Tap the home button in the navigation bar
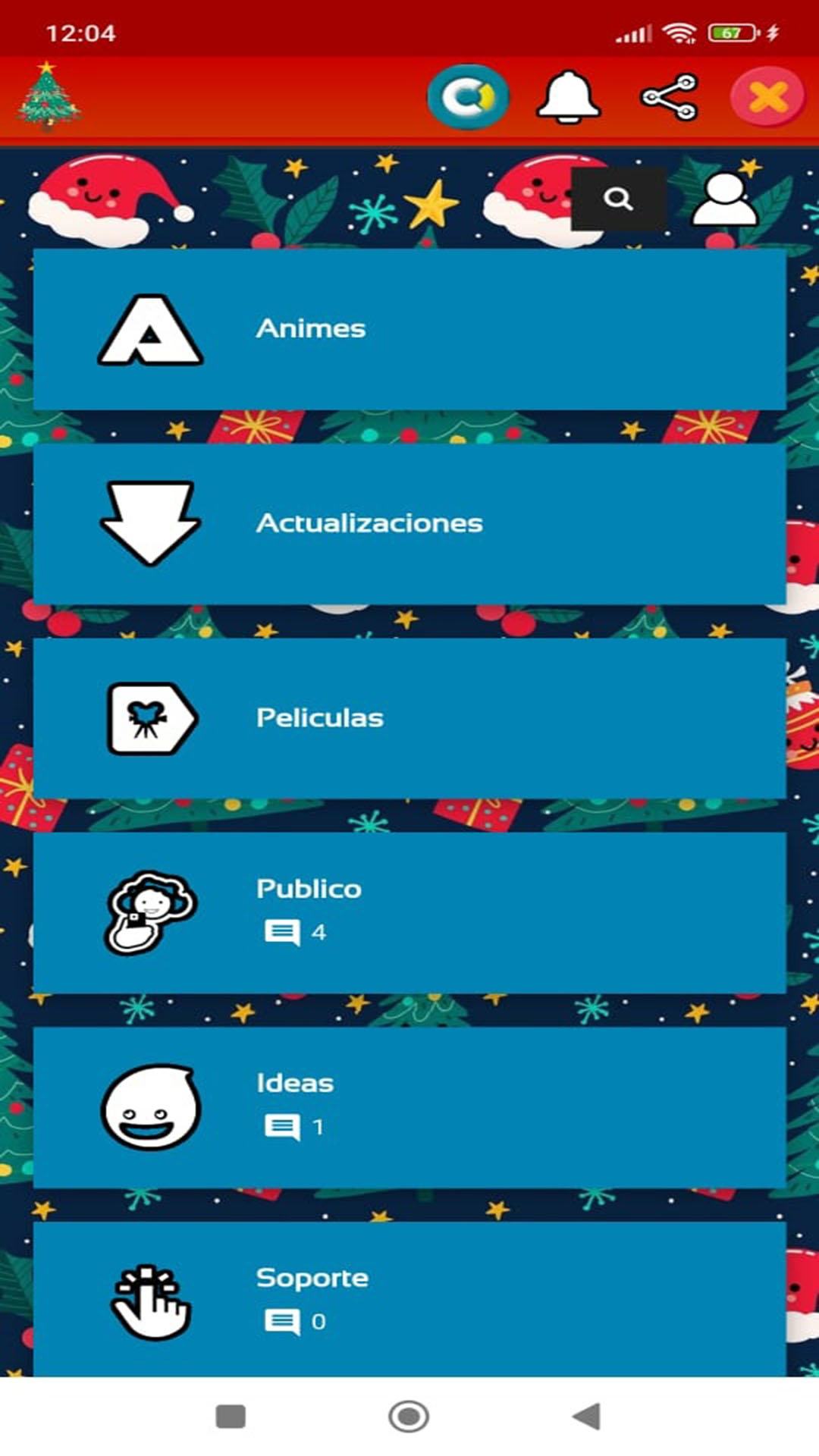The height and width of the screenshot is (1456, 819). (409, 1410)
